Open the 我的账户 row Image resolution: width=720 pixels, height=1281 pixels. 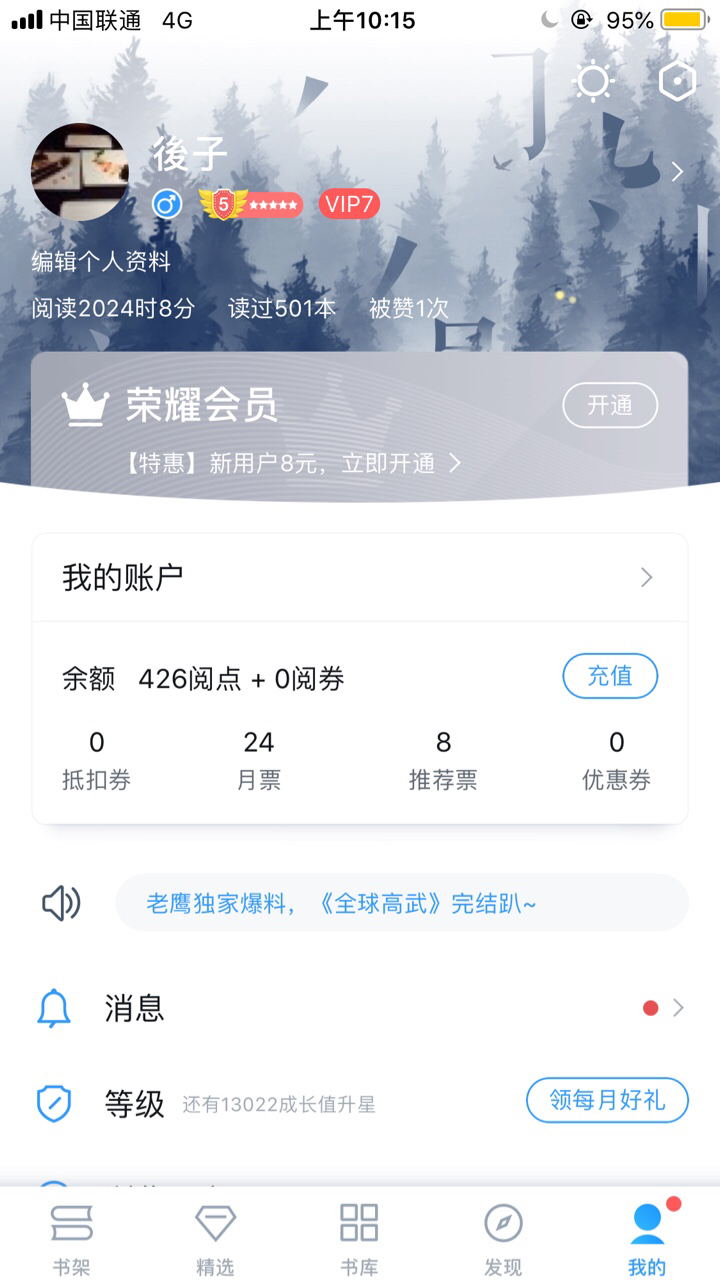[360, 577]
